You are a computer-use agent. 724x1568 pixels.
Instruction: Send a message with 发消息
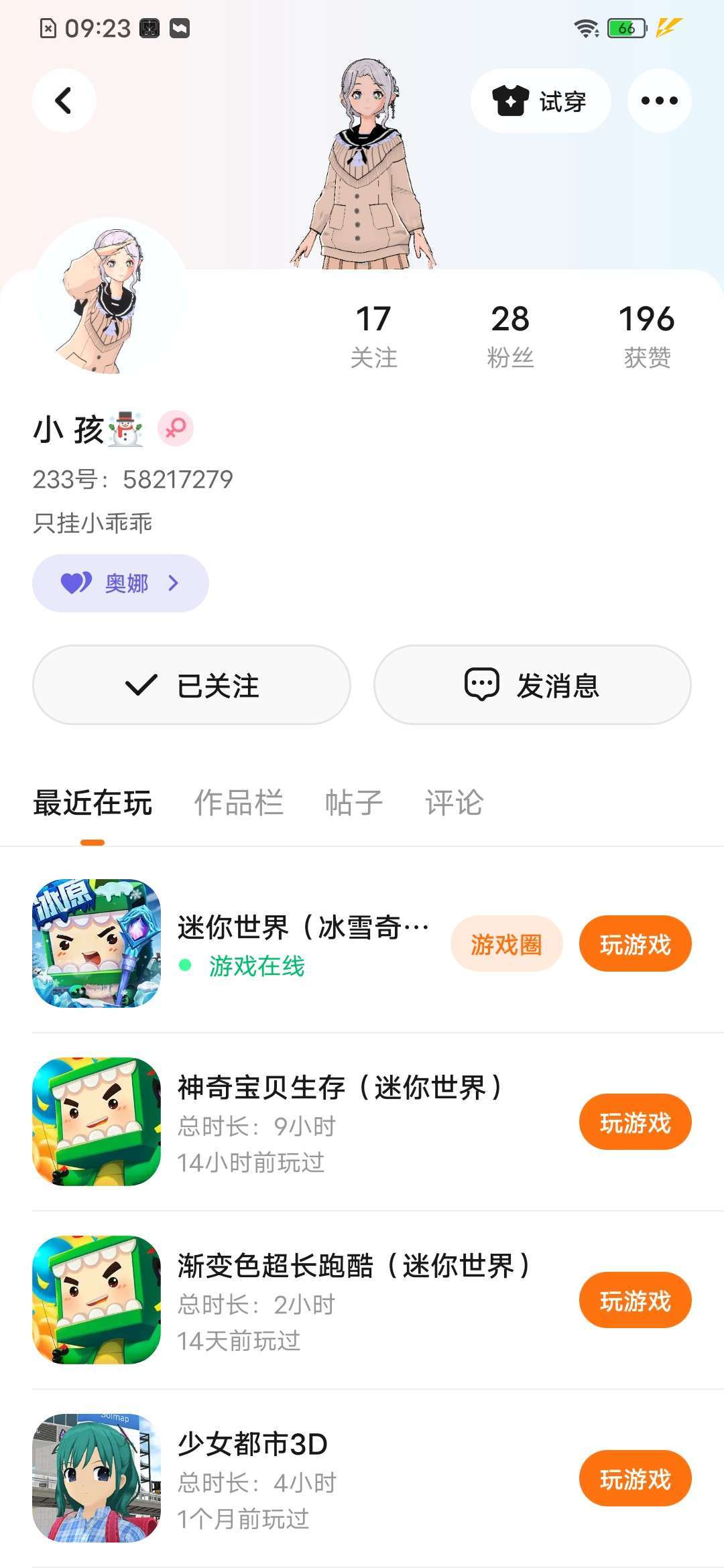coord(532,685)
